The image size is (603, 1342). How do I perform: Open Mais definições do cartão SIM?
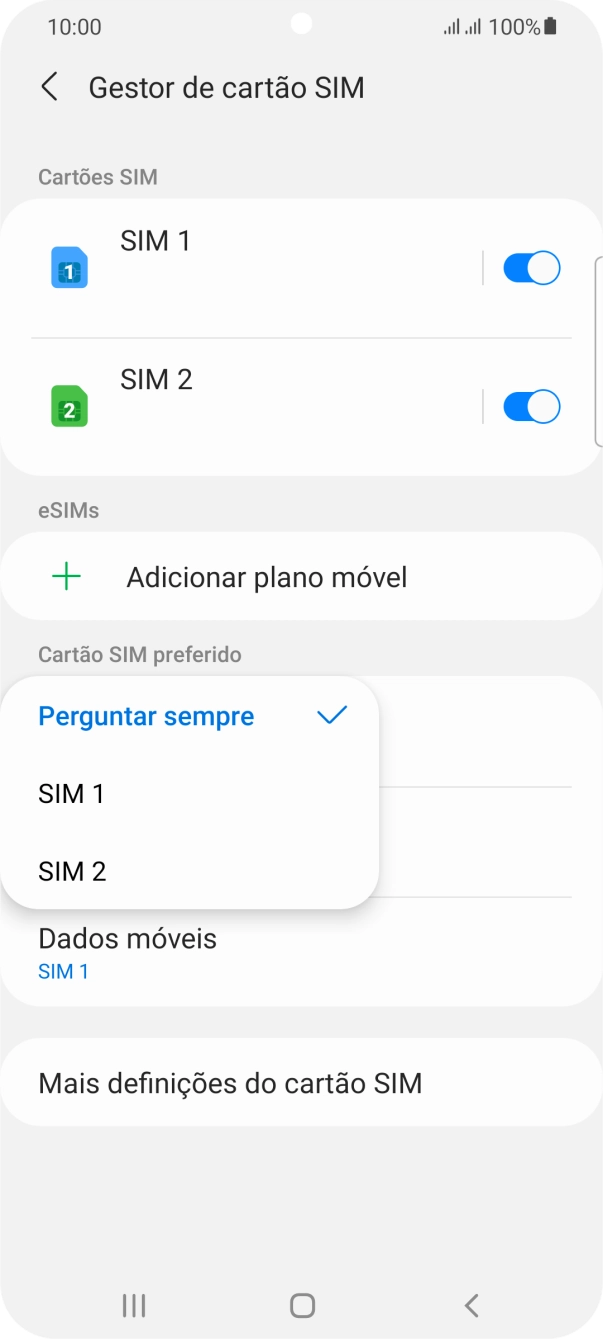pos(230,1083)
